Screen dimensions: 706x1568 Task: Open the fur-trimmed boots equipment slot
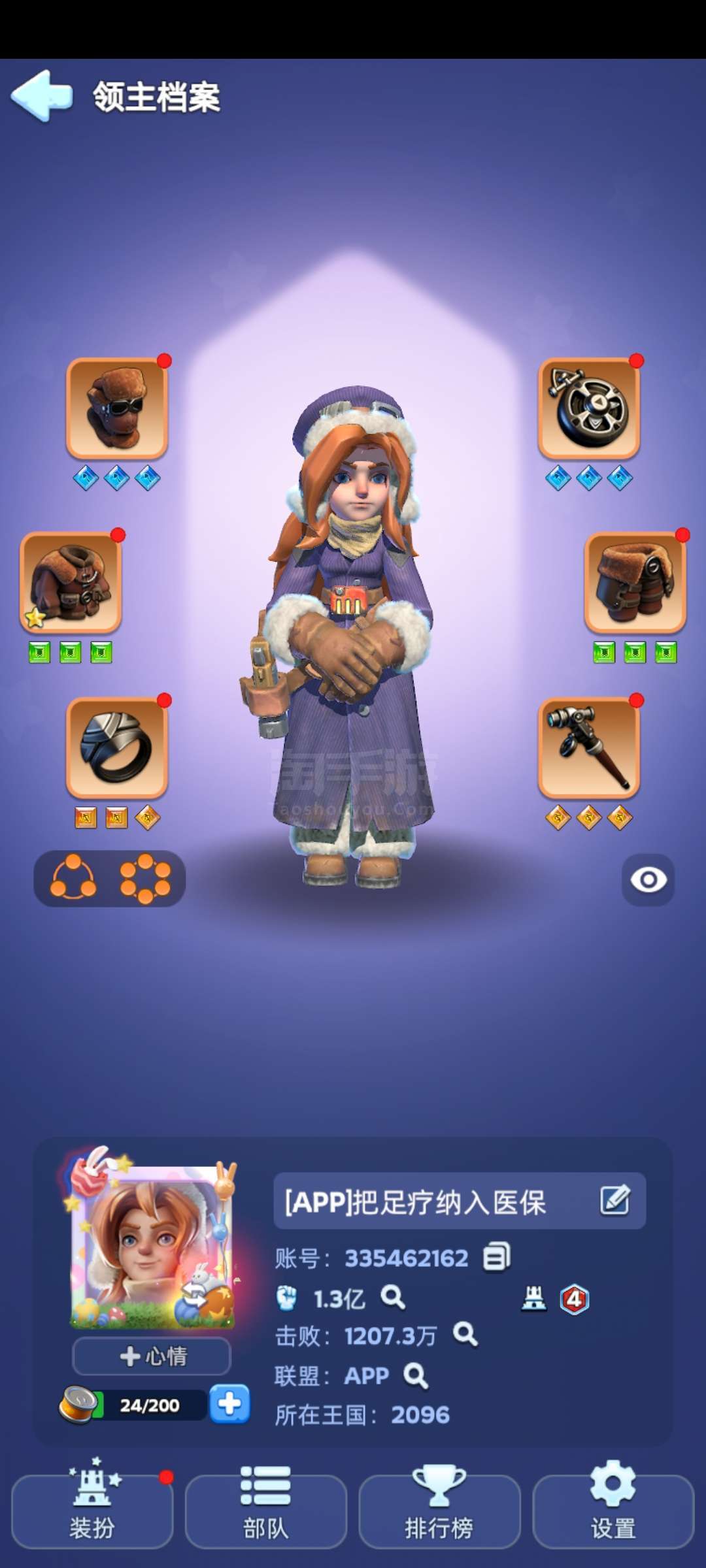click(x=635, y=581)
